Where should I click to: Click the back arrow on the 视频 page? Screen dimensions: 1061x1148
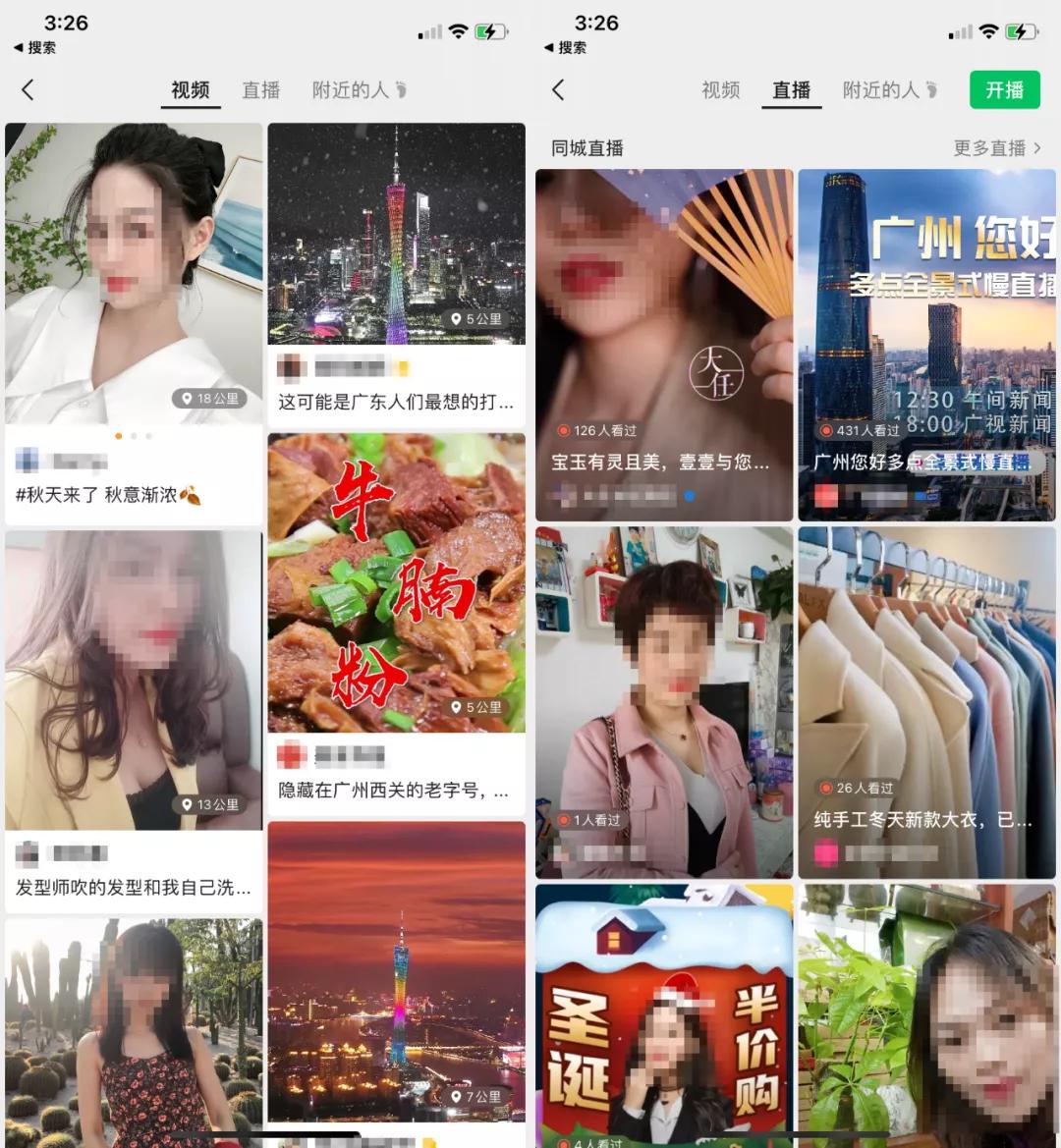tap(27, 89)
